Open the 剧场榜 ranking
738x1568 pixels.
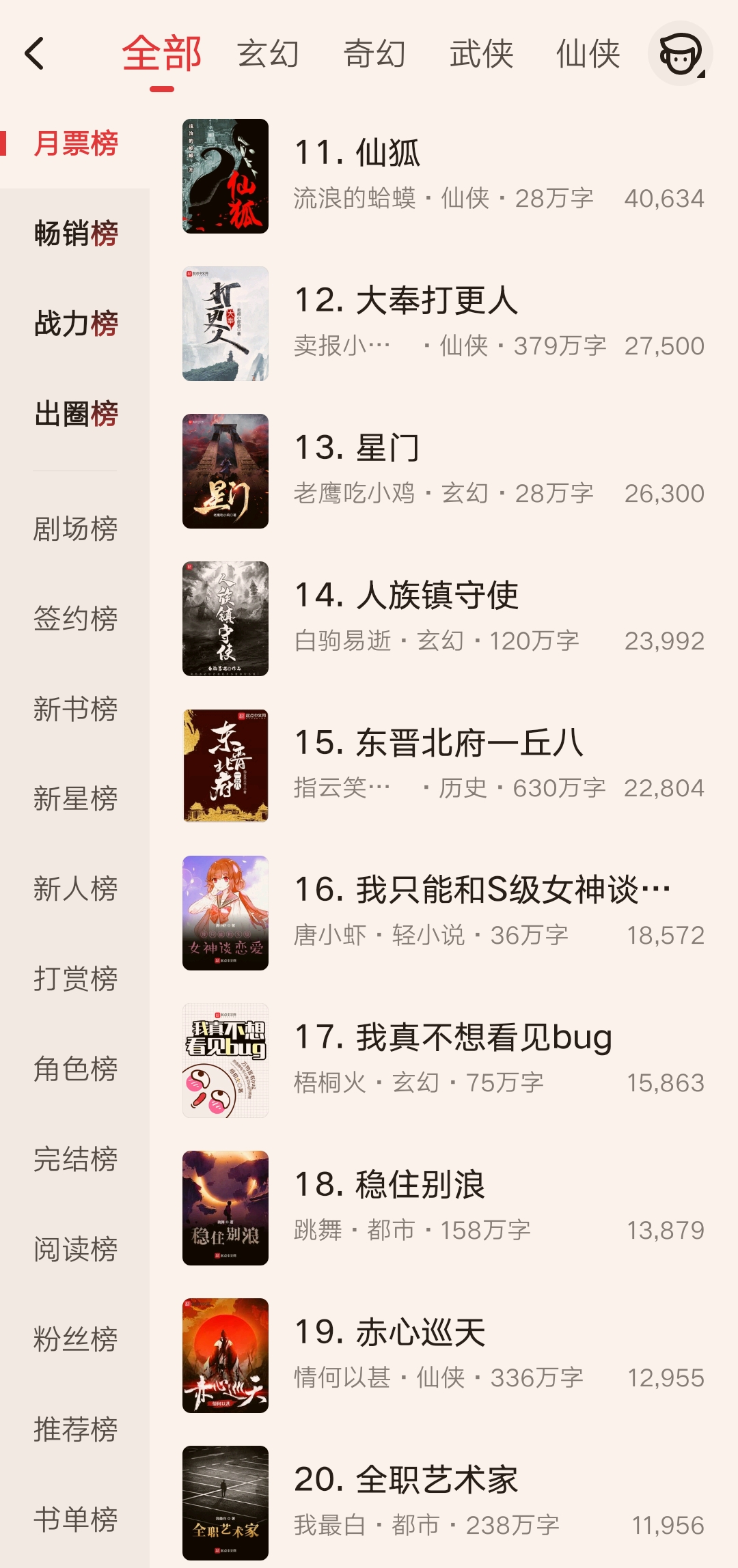click(x=77, y=528)
